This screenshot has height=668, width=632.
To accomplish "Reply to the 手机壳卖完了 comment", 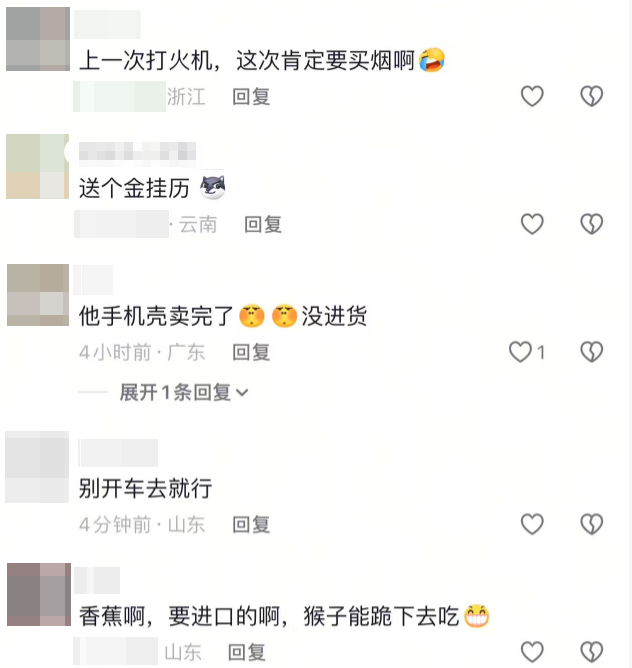I will [251, 353].
